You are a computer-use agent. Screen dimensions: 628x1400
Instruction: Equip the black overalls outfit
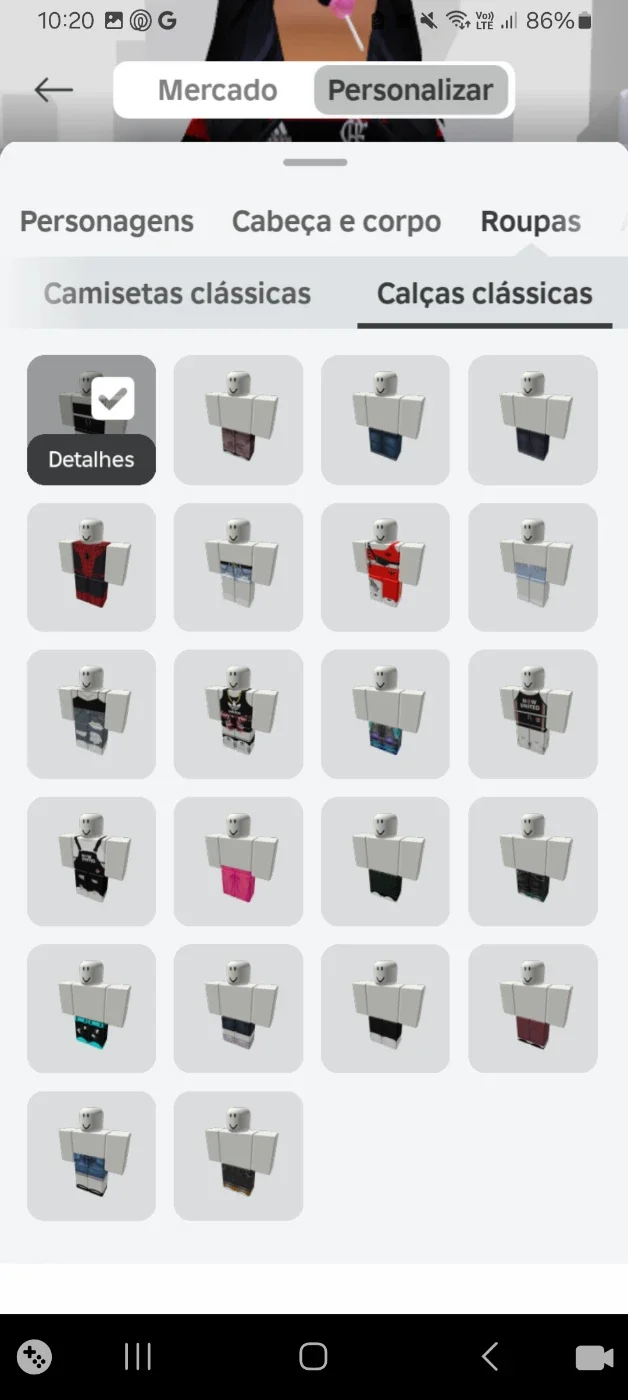pos(91,861)
